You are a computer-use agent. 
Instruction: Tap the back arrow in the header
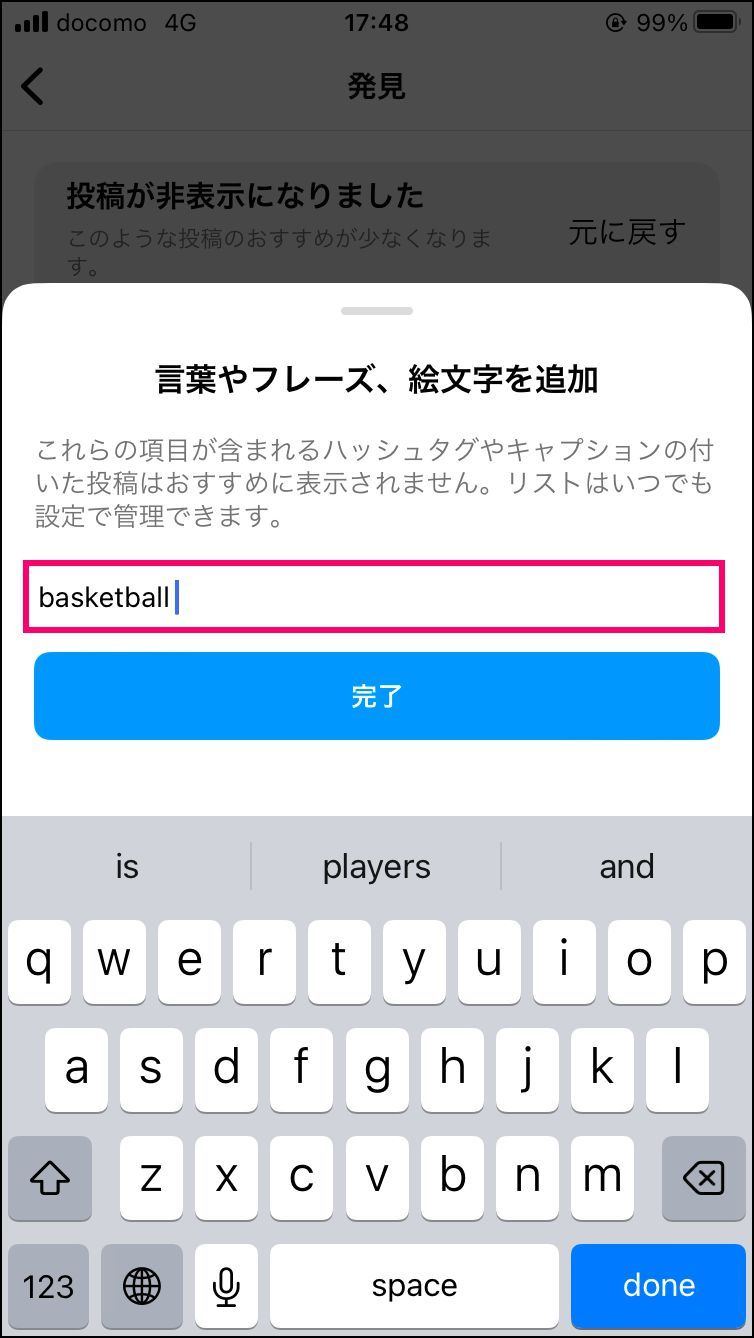[33, 86]
